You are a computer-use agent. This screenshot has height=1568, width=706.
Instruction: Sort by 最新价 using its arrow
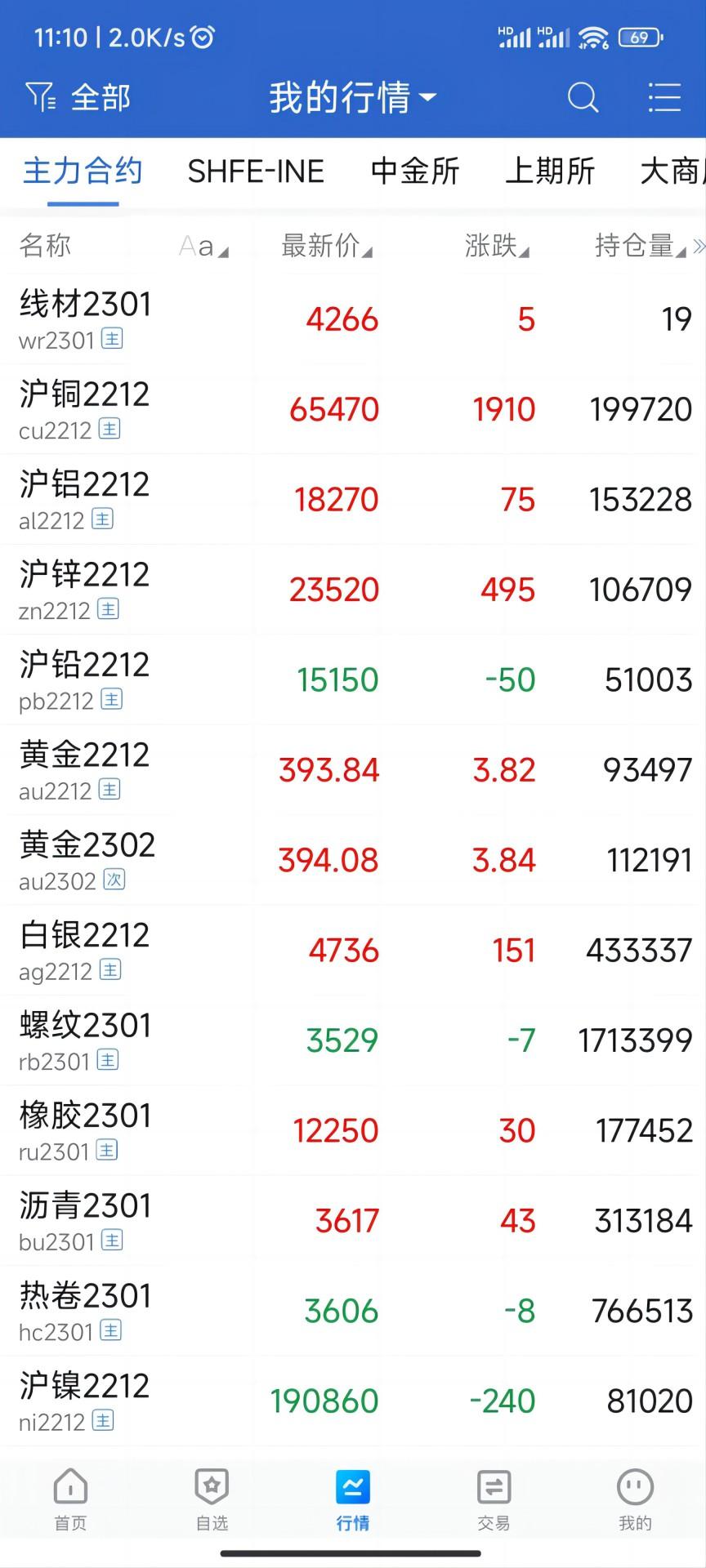(367, 251)
